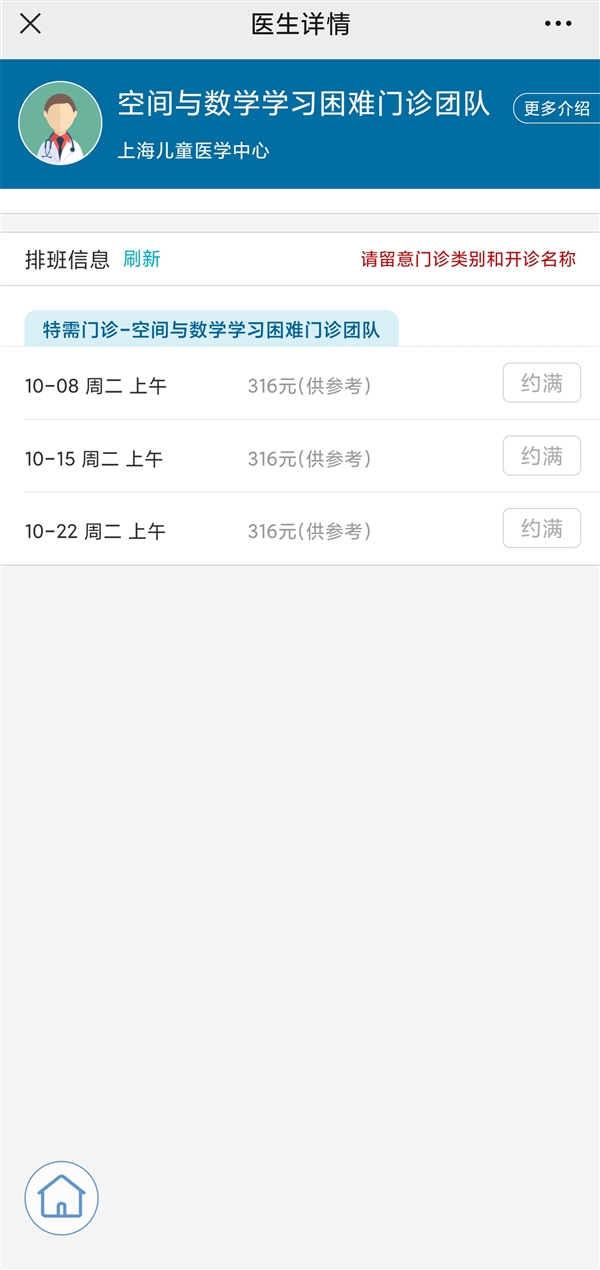The height and width of the screenshot is (1270, 600).
Task: Tap 约满 for the 10-15 slot
Action: tap(541, 456)
